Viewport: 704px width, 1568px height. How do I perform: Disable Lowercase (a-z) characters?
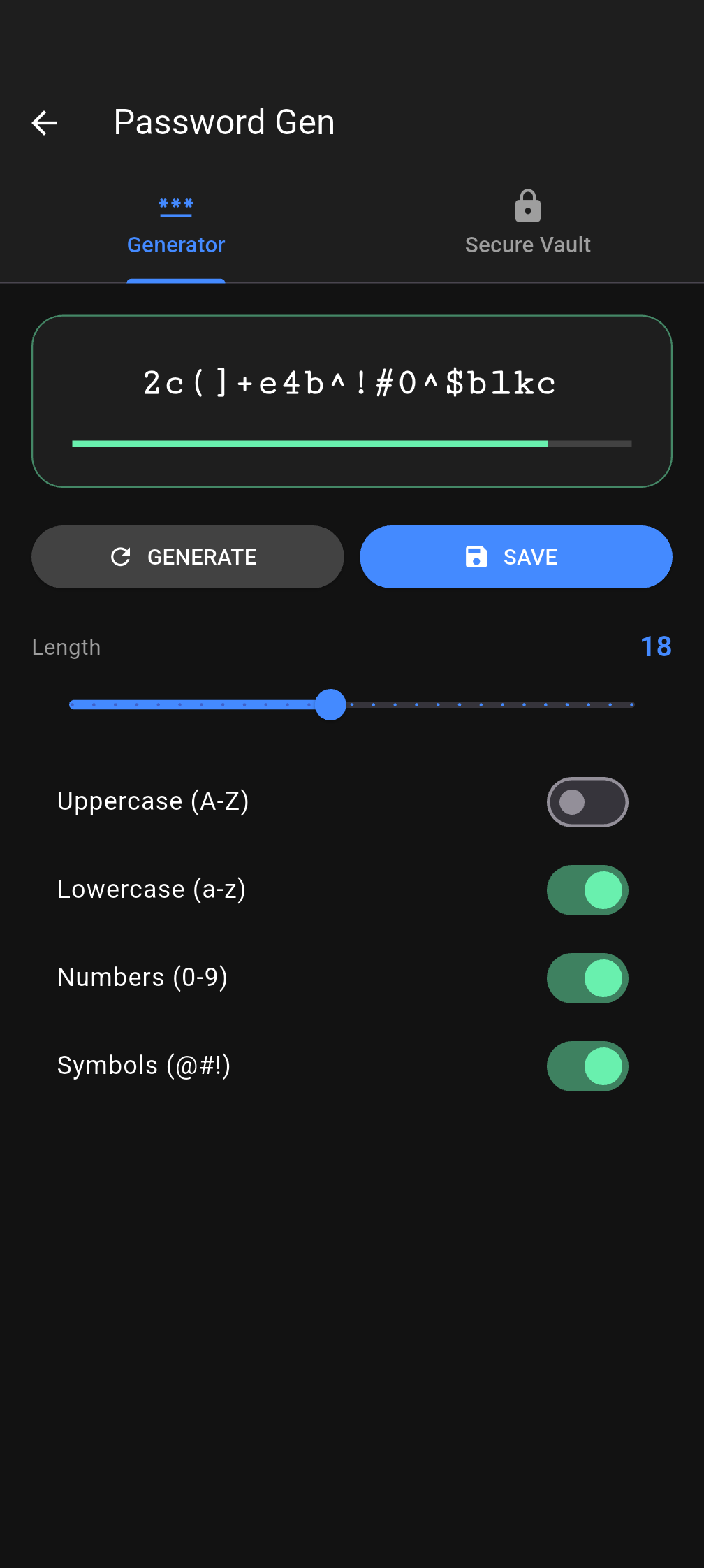(587, 890)
